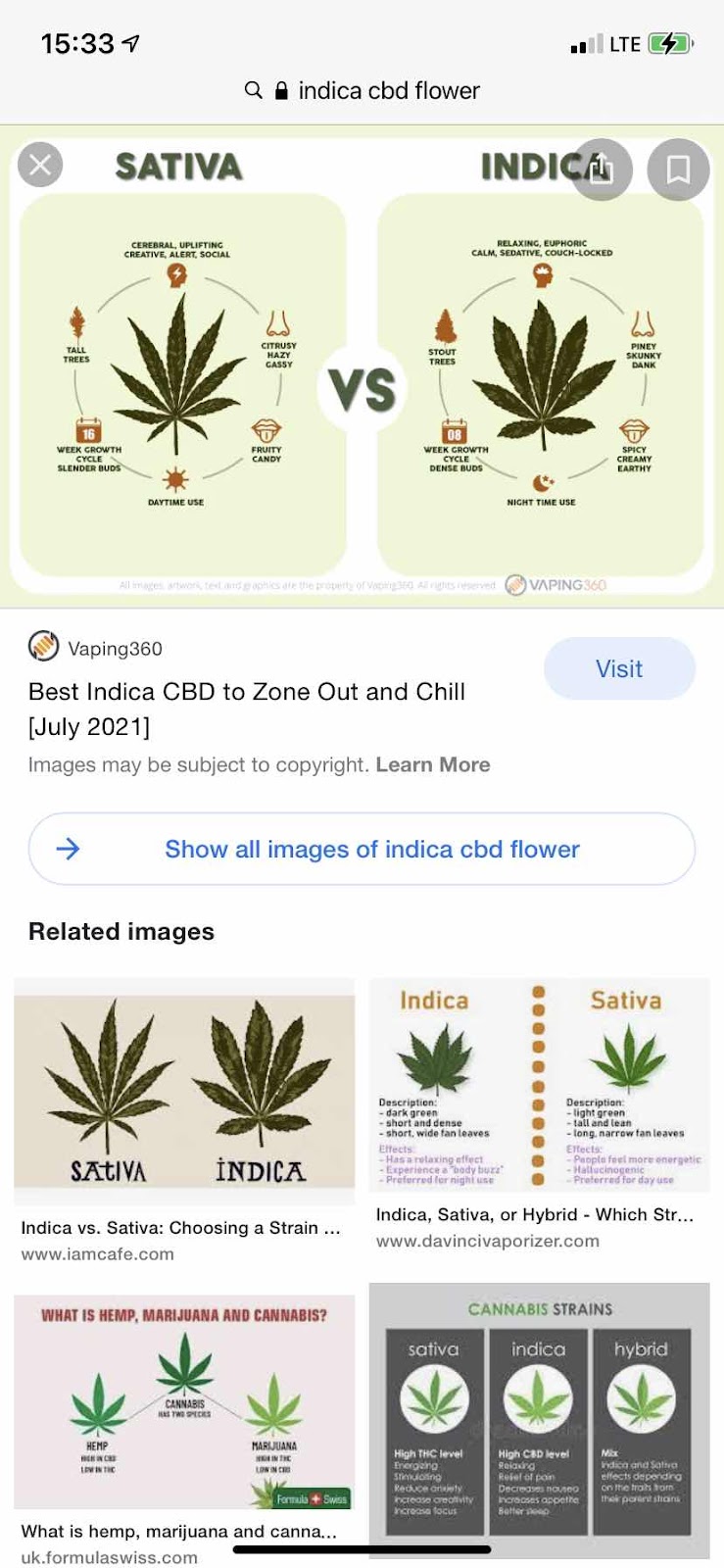Screen dimensions: 724x1568
Task: Tap the address bar showing indica cbd flower
Action: [362, 91]
